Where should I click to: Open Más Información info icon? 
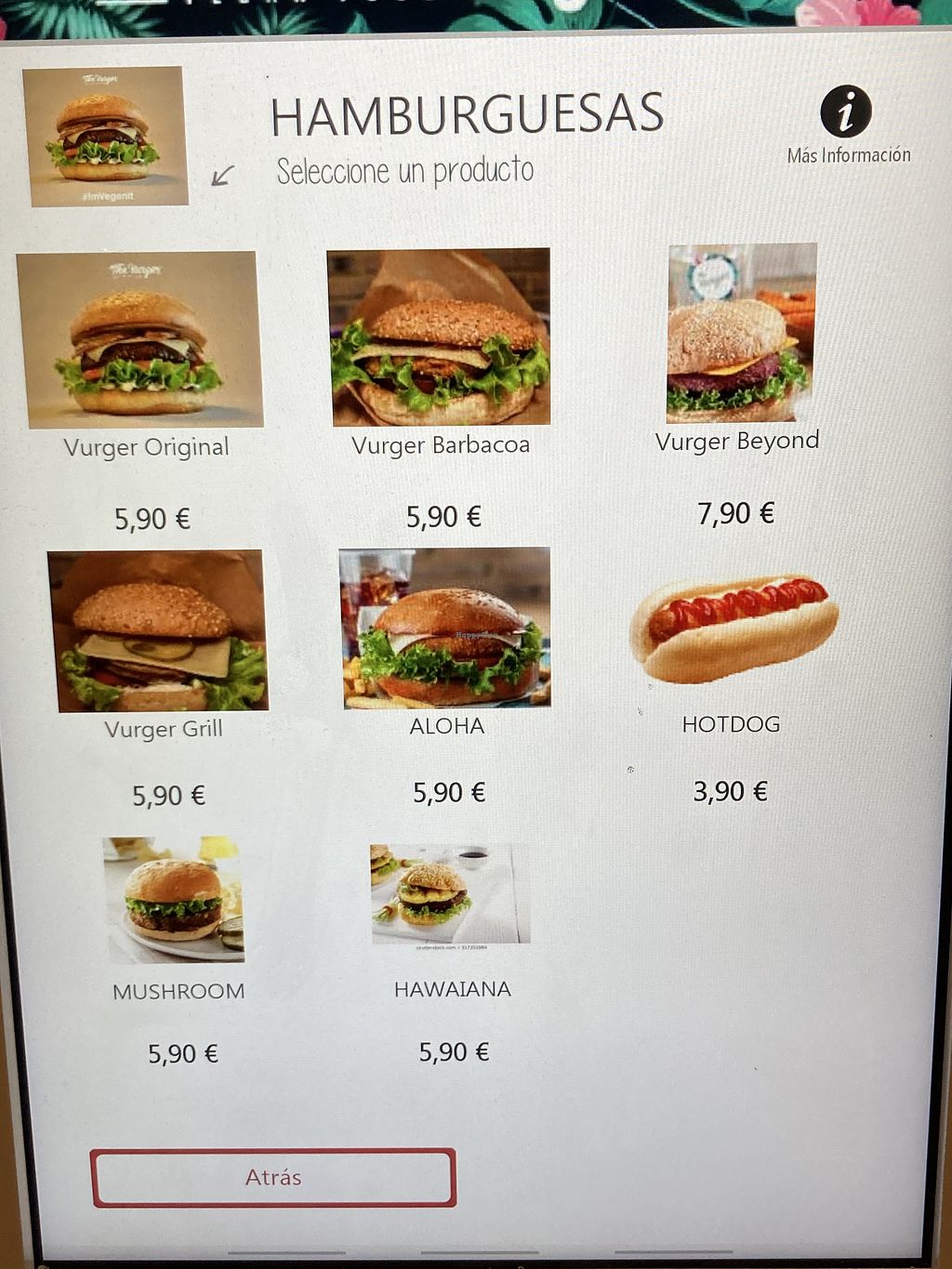(845, 112)
